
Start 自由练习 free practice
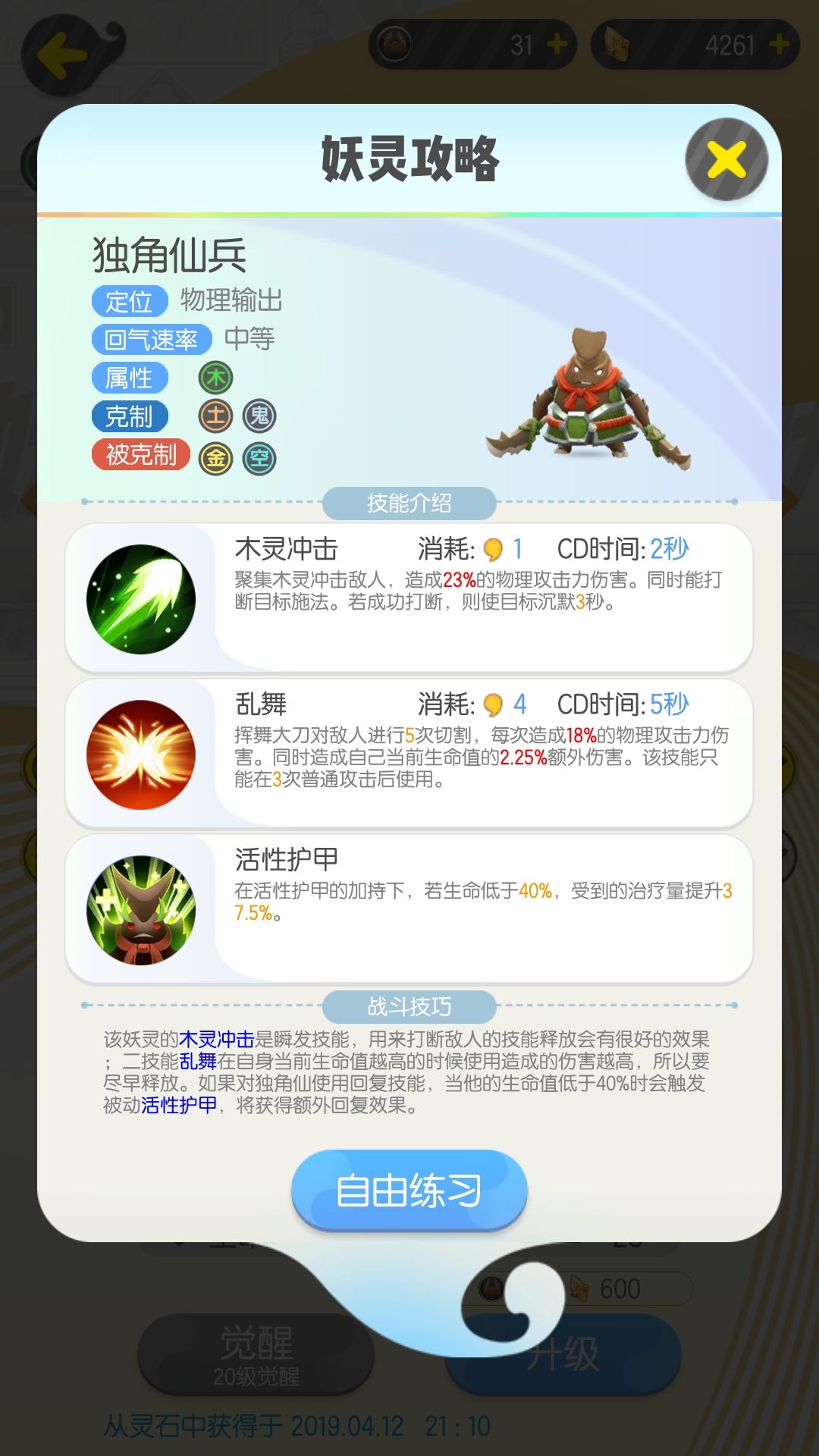coord(409,1190)
